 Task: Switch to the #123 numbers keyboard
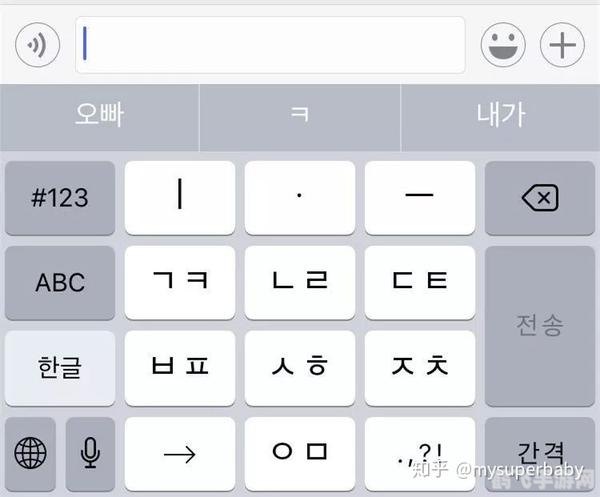(59, 198)
